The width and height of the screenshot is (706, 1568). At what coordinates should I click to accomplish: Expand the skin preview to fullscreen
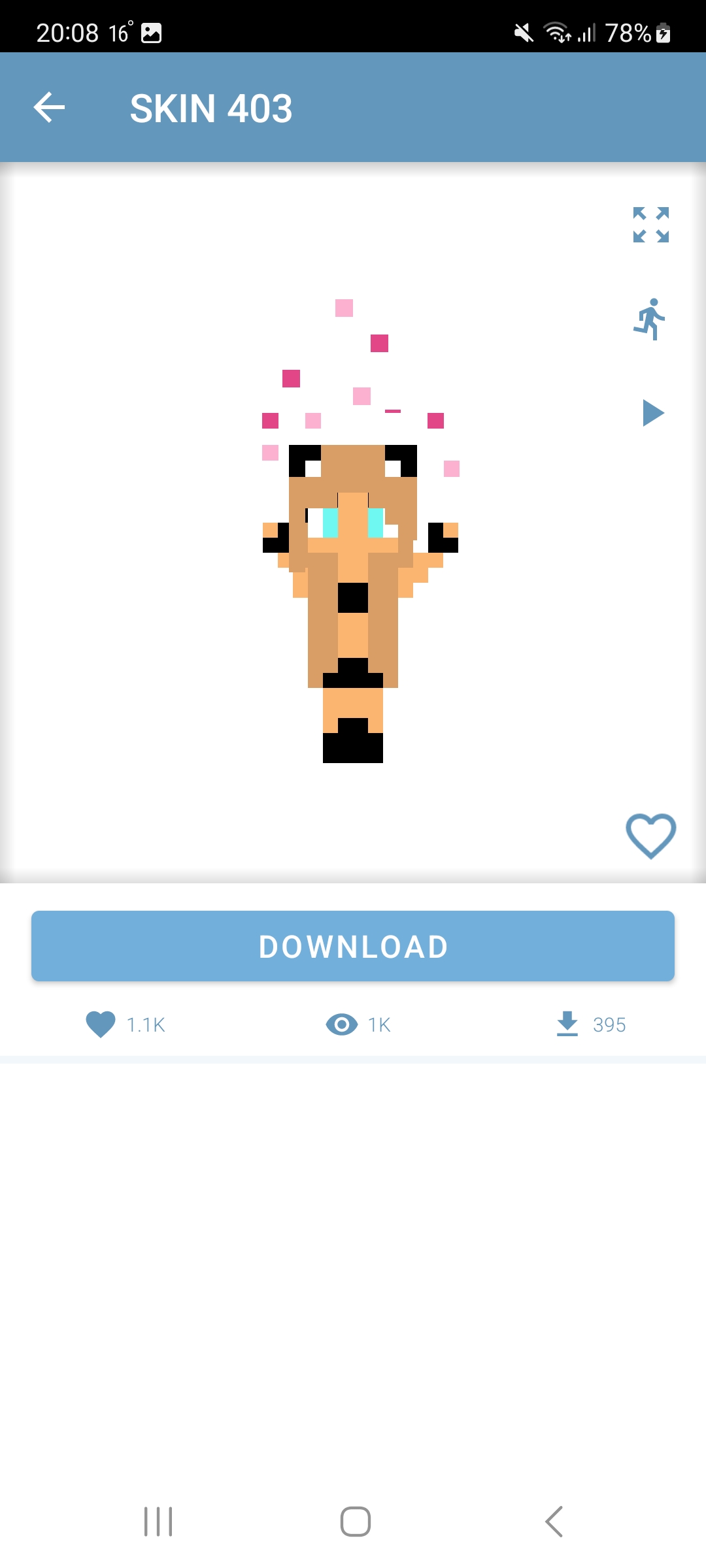coord(650,225)
